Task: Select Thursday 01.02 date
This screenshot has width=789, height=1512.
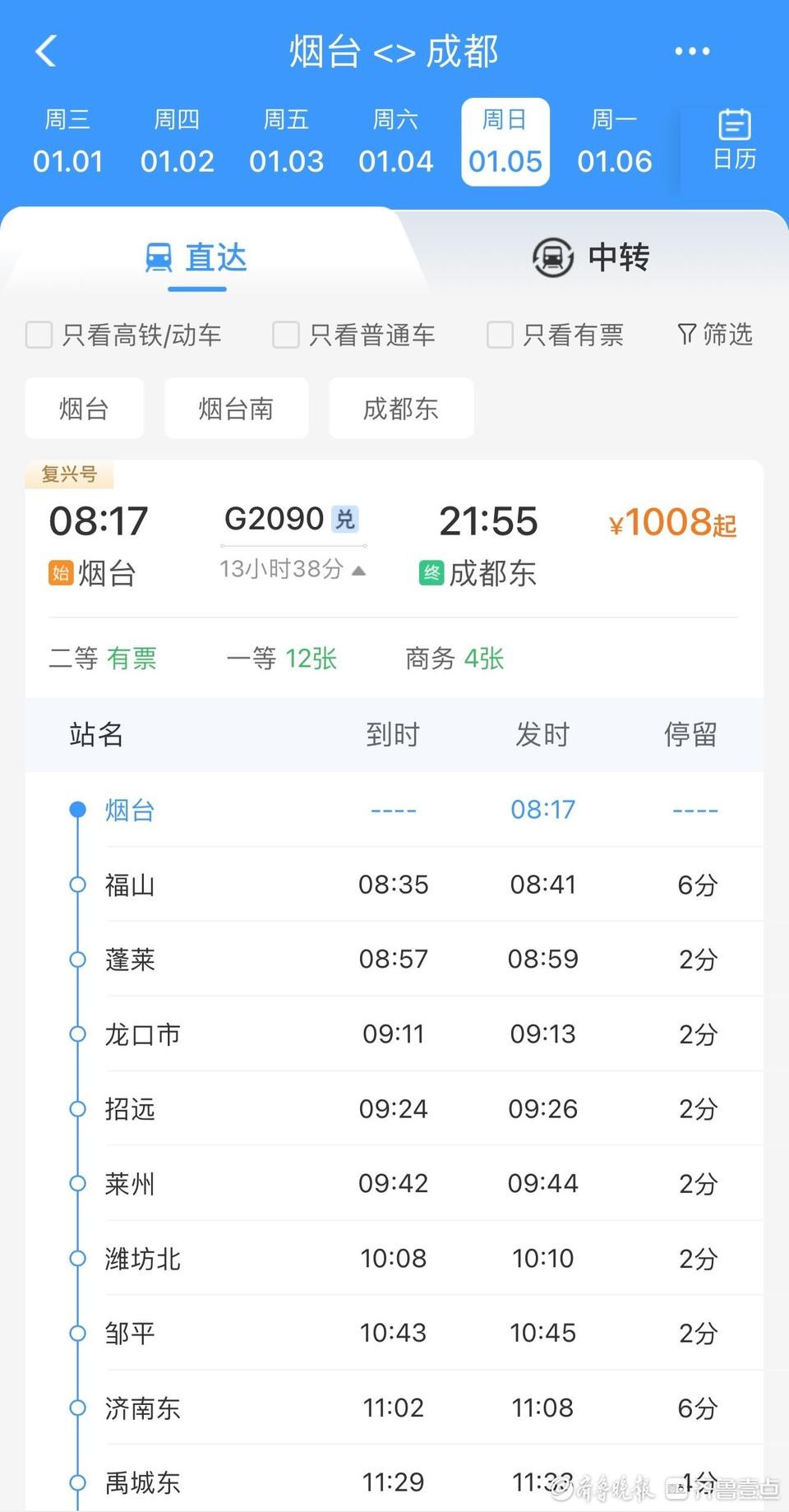Action: click(177, 143)
